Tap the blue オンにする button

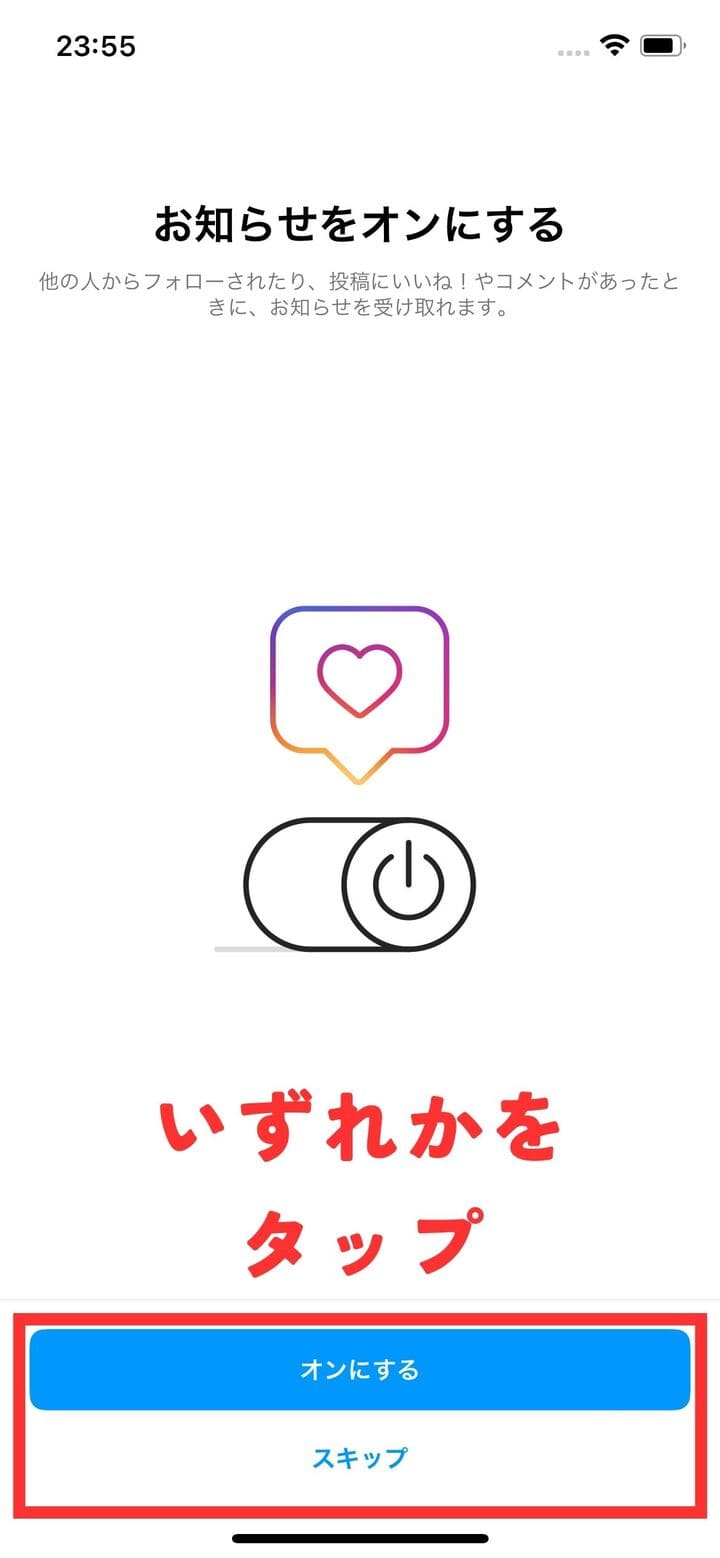[x=360, y=1369]
